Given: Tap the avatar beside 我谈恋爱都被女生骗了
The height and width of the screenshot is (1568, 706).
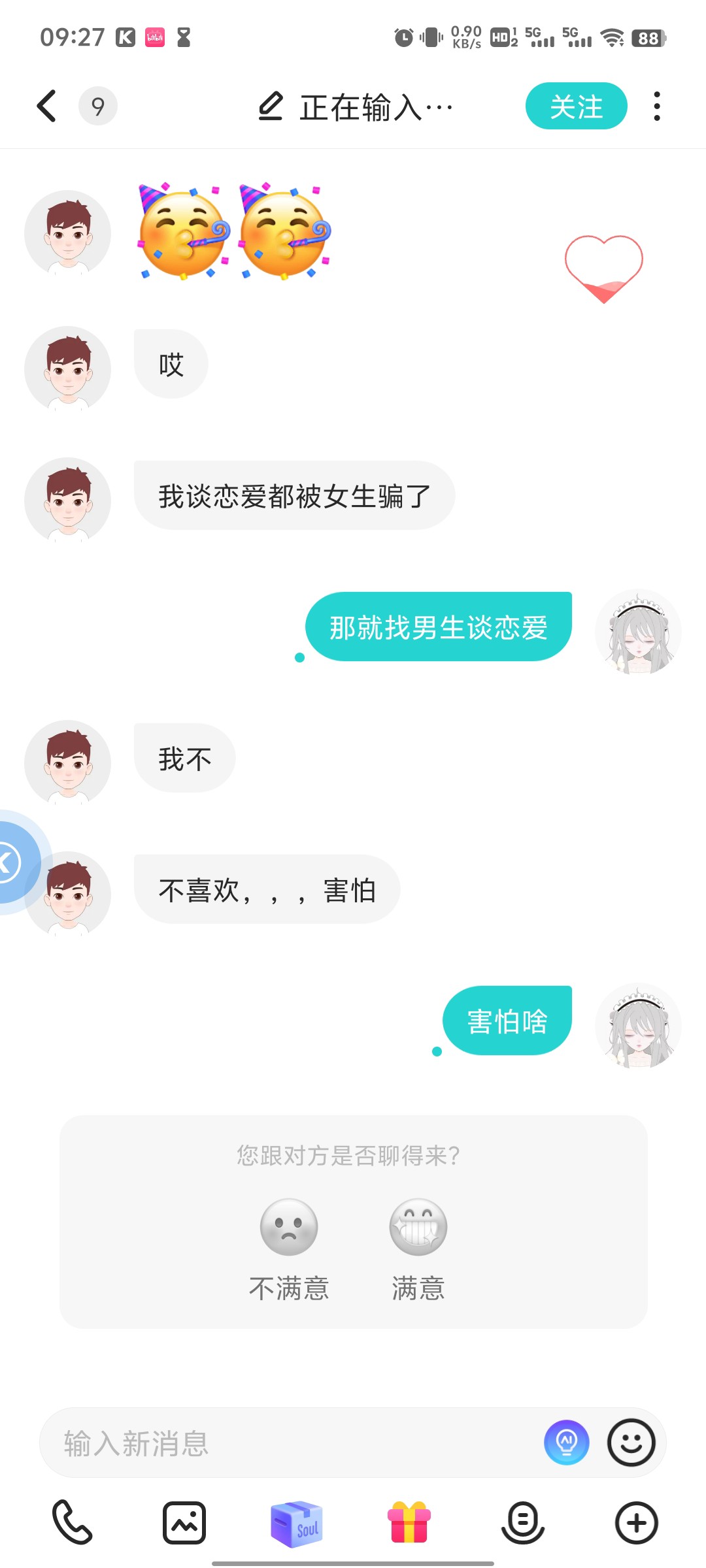Looking at the screenshot, I should coord(68,500).
